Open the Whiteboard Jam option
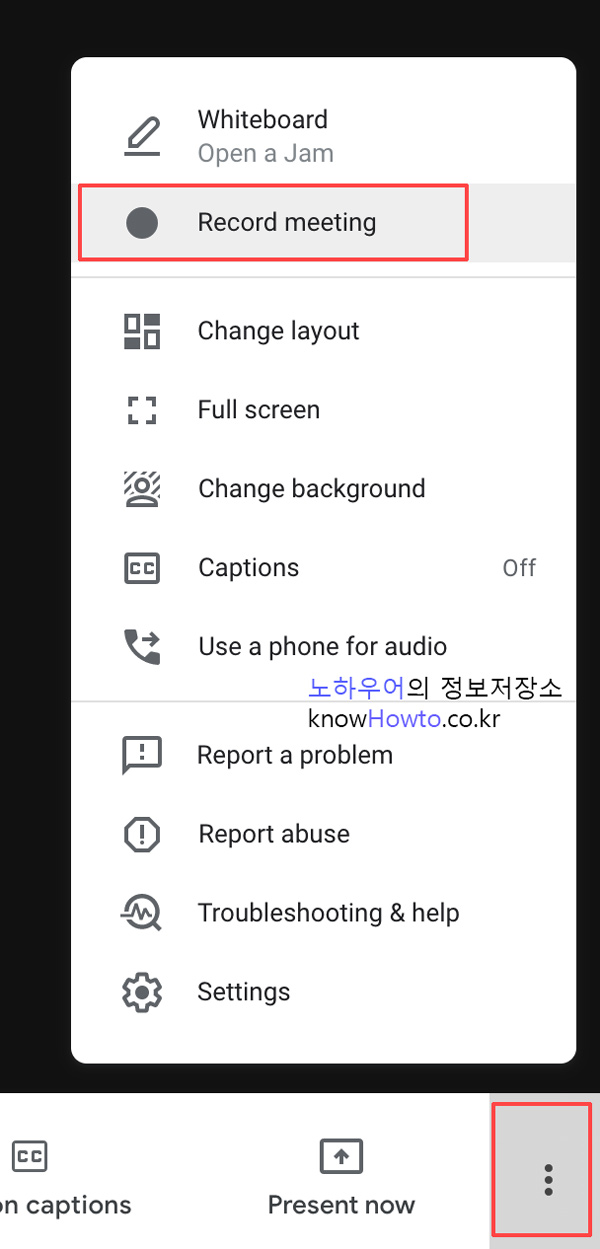Viewport: 600px width, 1249px height. pyautogui.click(x=263, y=135)
